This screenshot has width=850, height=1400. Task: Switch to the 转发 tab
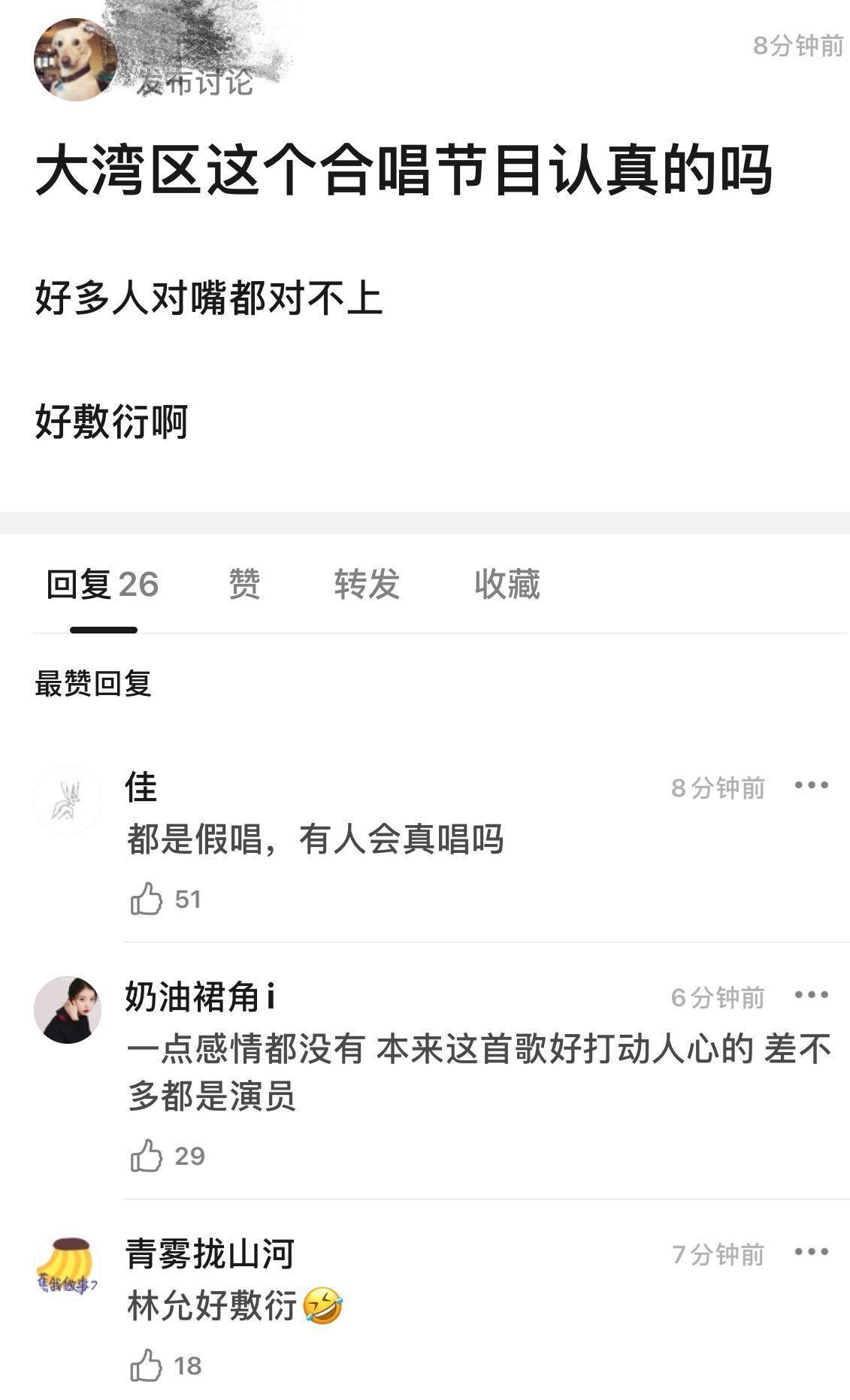(367, 586)
